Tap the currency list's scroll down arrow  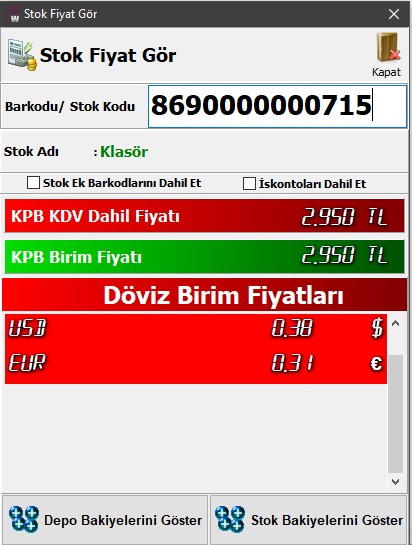coord(395,482)
